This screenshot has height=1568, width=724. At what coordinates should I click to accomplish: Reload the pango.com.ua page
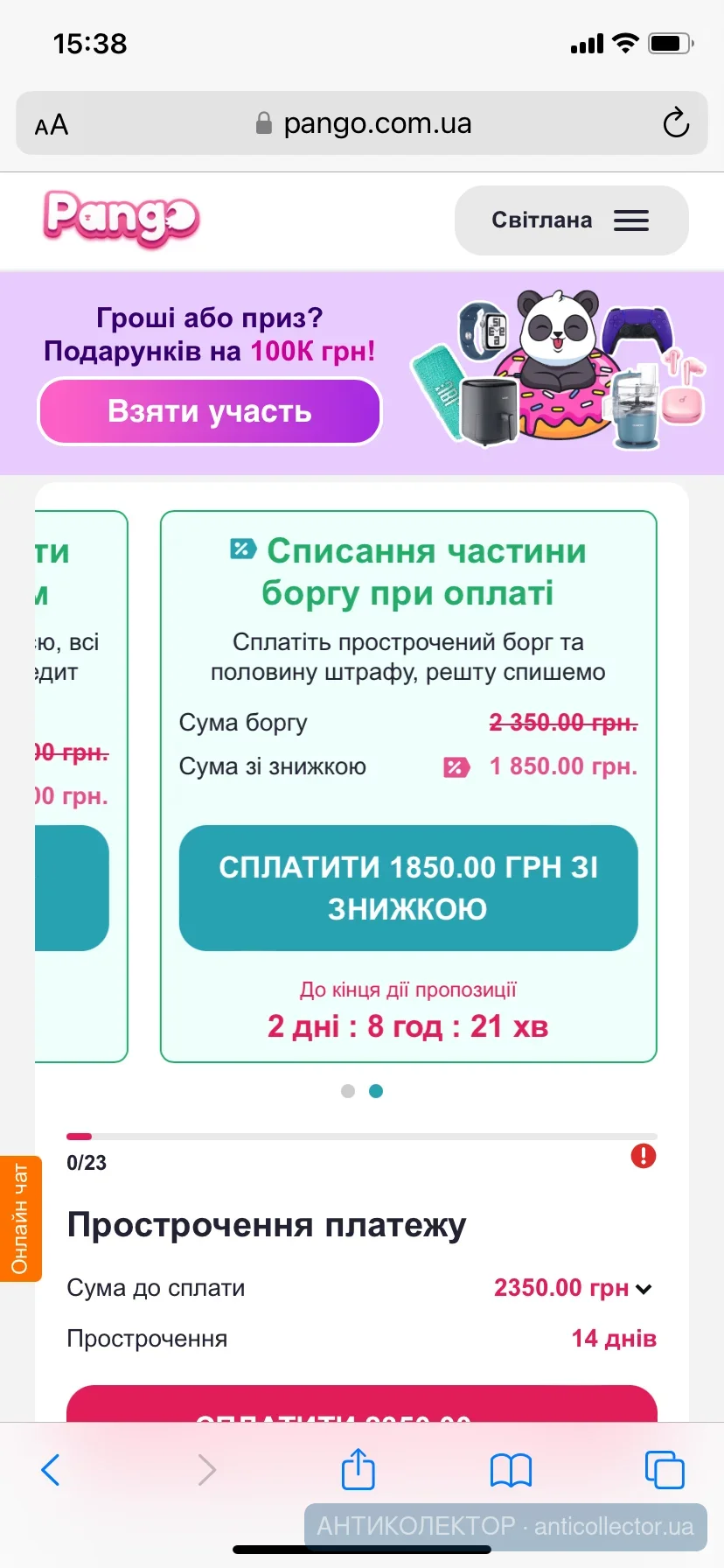click(x=675, y=123)
